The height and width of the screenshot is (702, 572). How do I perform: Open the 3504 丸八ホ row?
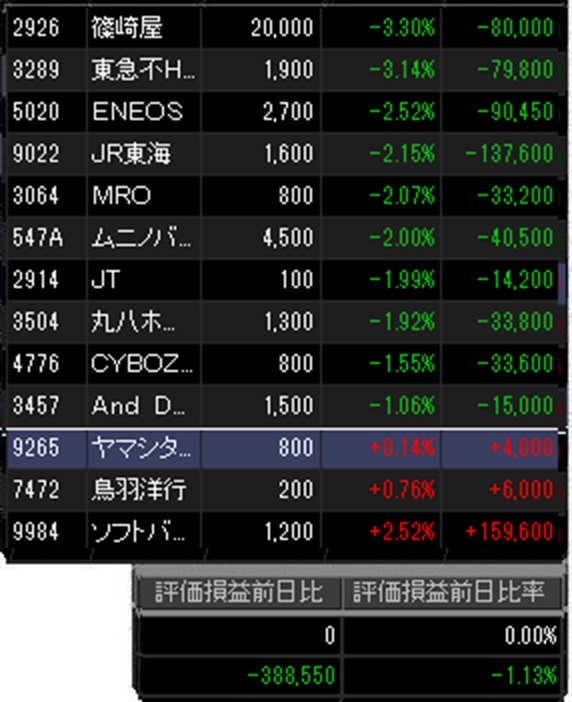[283, 321]
